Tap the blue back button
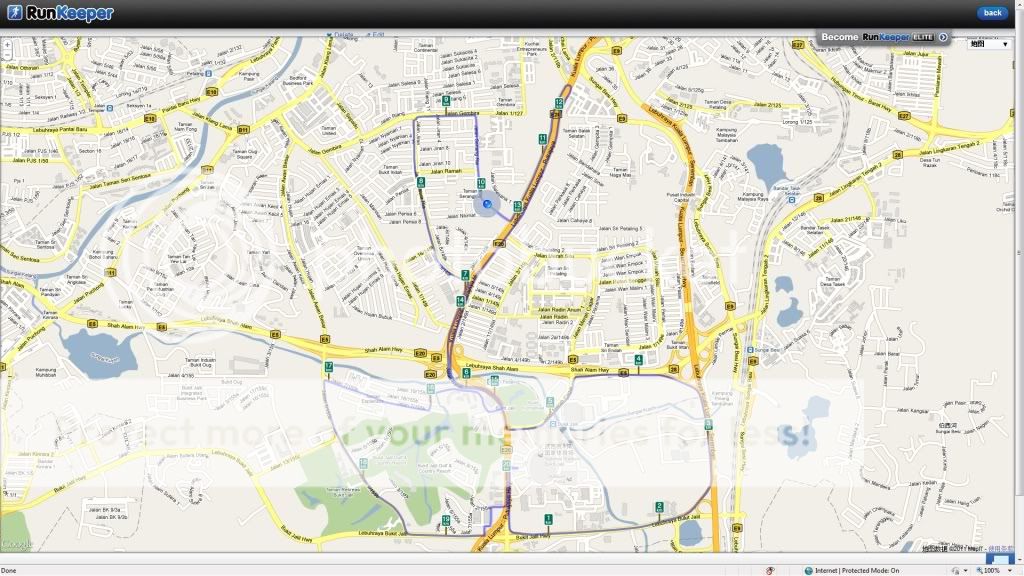 992,13
